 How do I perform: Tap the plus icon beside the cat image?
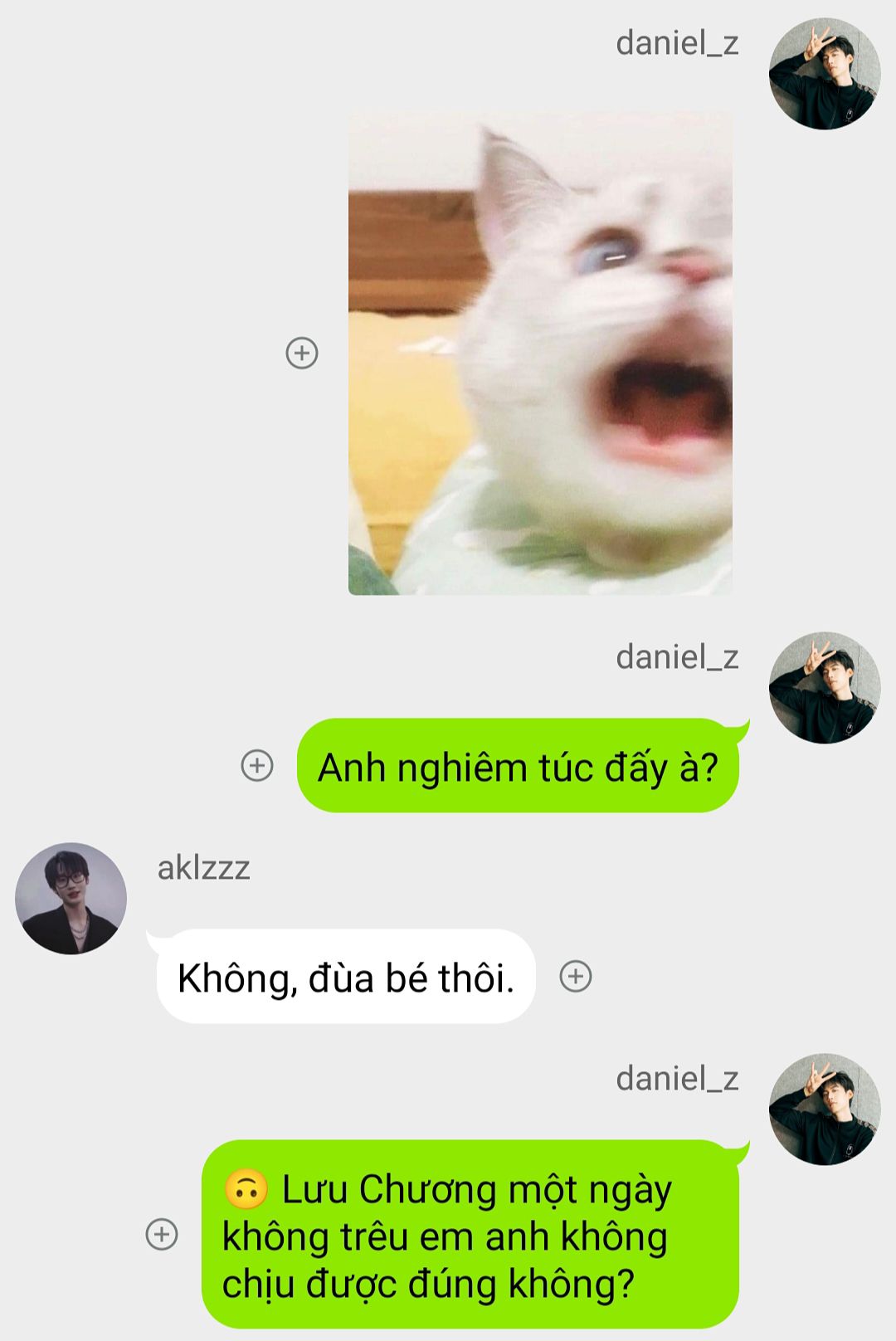(x=302, y=353)
